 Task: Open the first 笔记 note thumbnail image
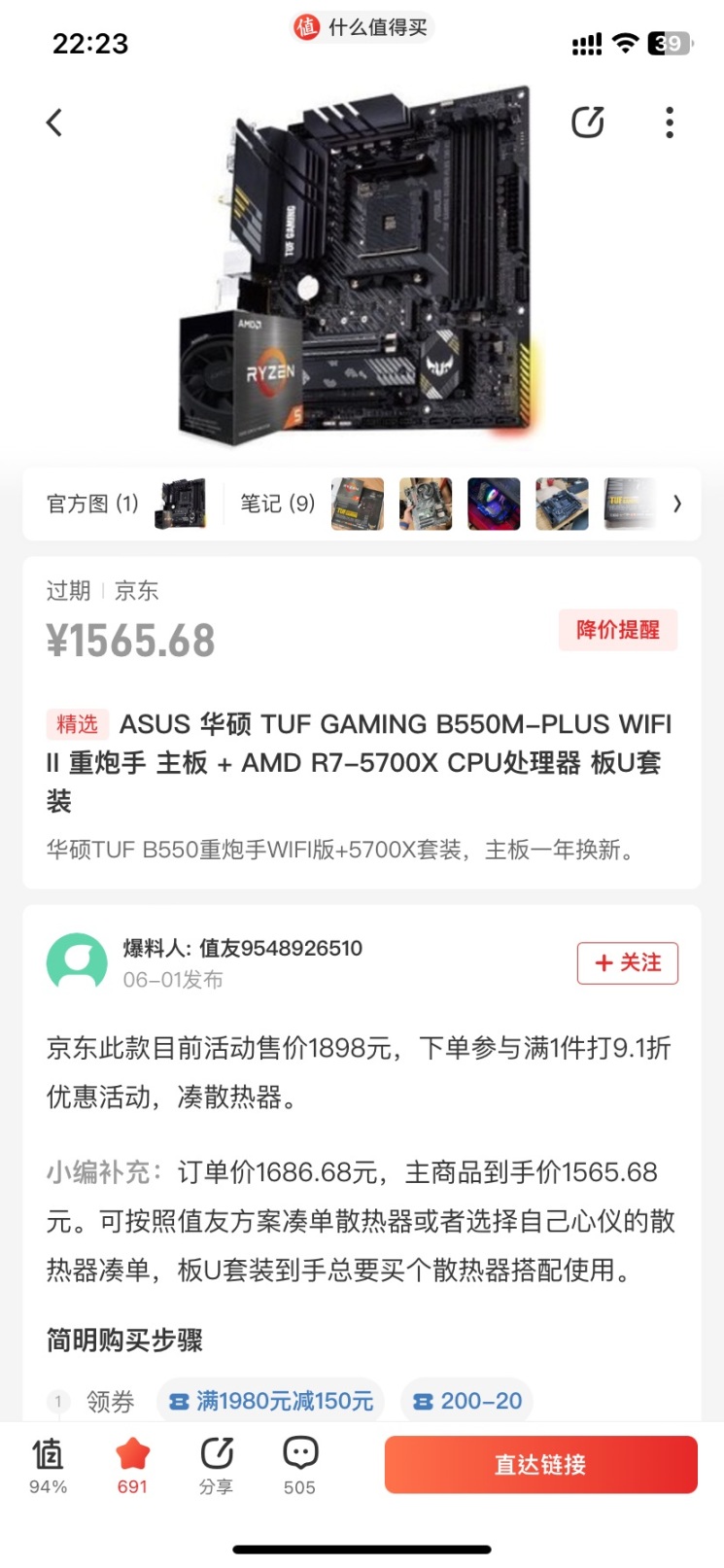(357, 504)
